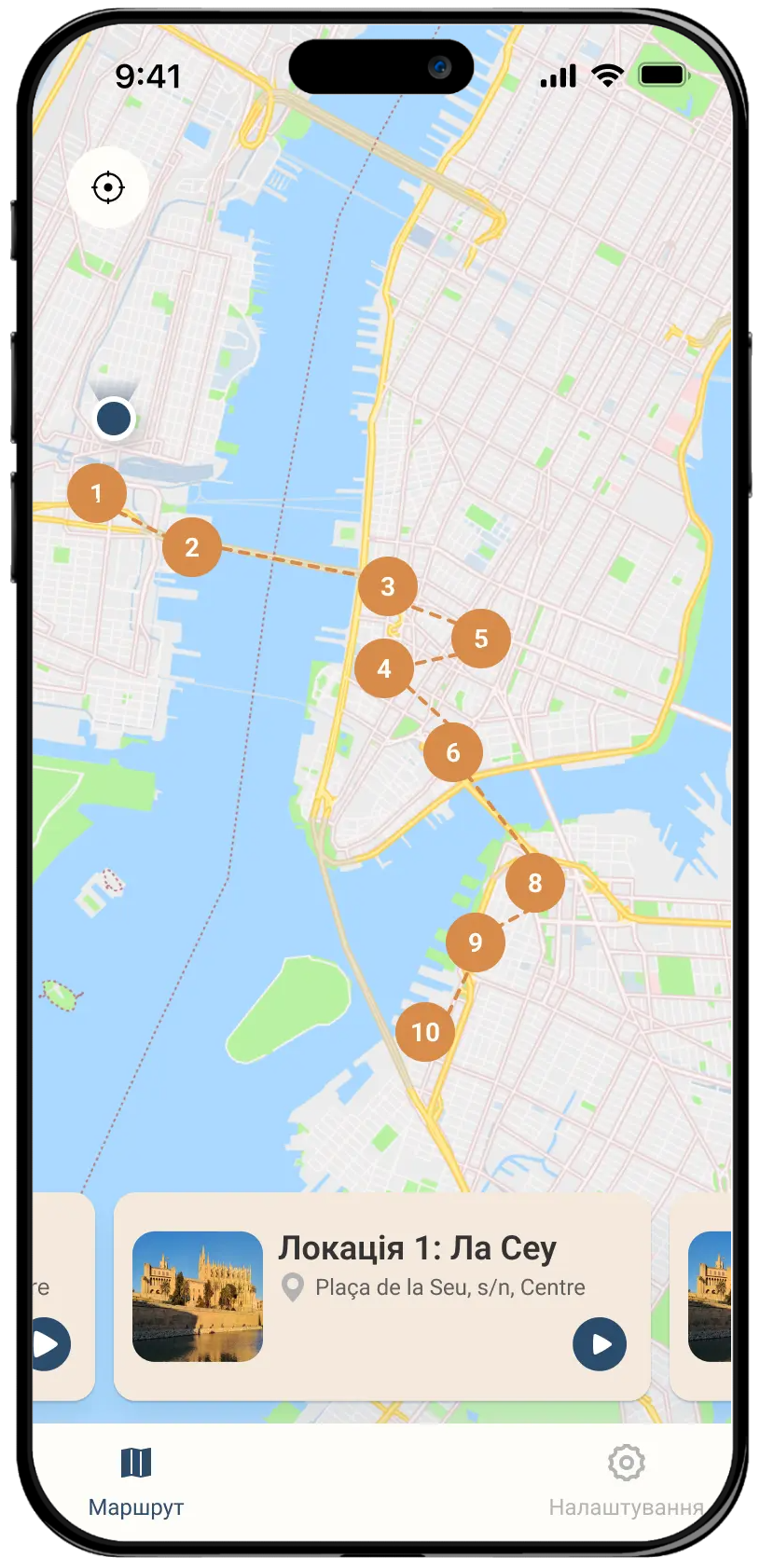
Task: Open route stop marker 9
Action: 476,942
